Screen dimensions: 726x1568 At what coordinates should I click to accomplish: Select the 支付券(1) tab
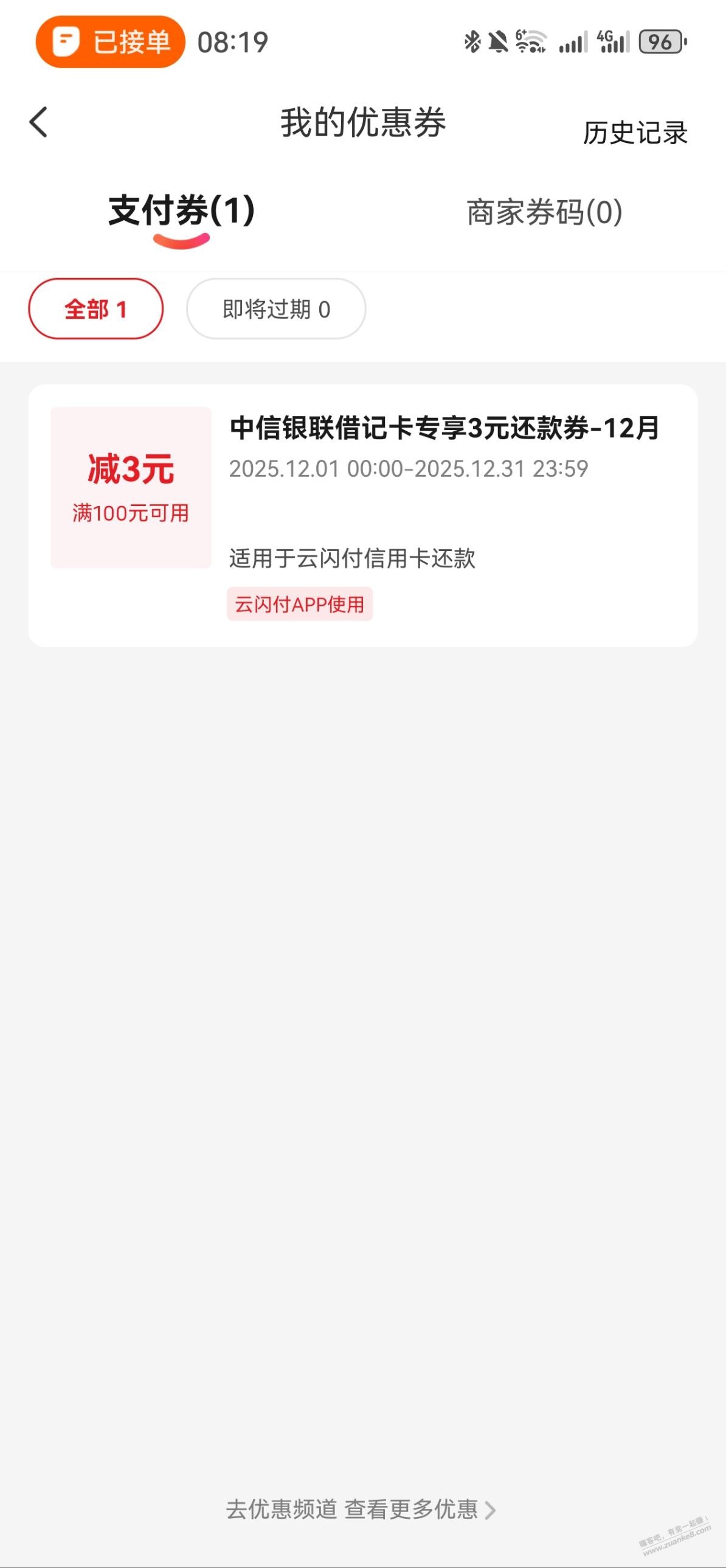point(181,211)
